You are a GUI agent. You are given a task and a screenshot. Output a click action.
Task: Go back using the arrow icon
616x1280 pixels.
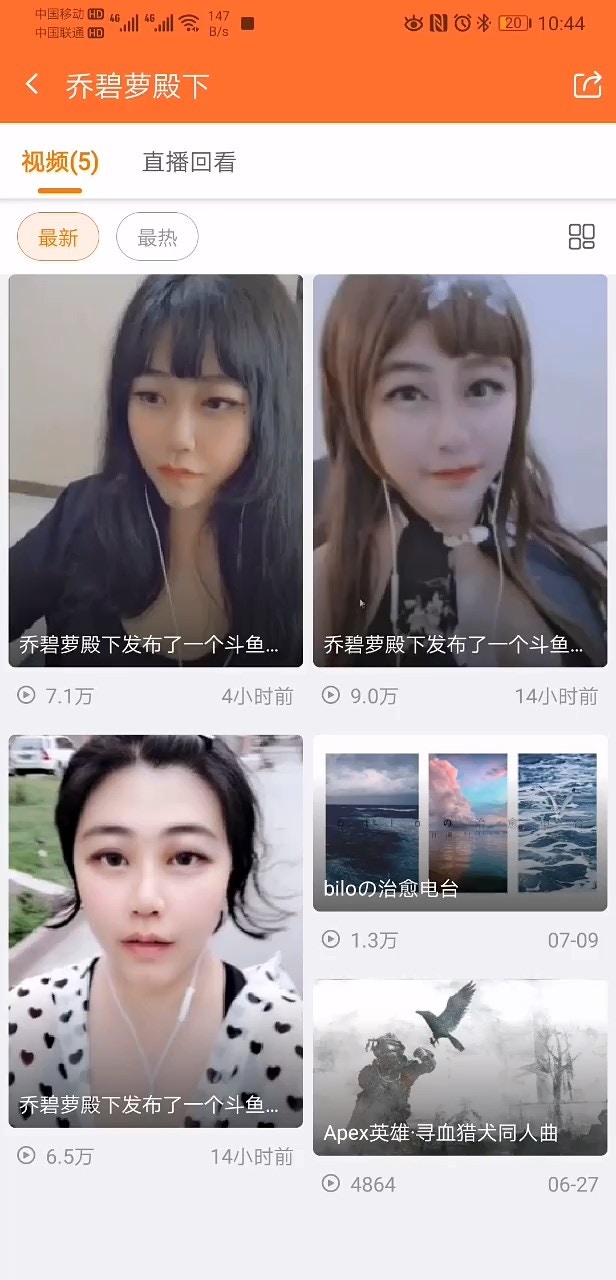(32, 85)
